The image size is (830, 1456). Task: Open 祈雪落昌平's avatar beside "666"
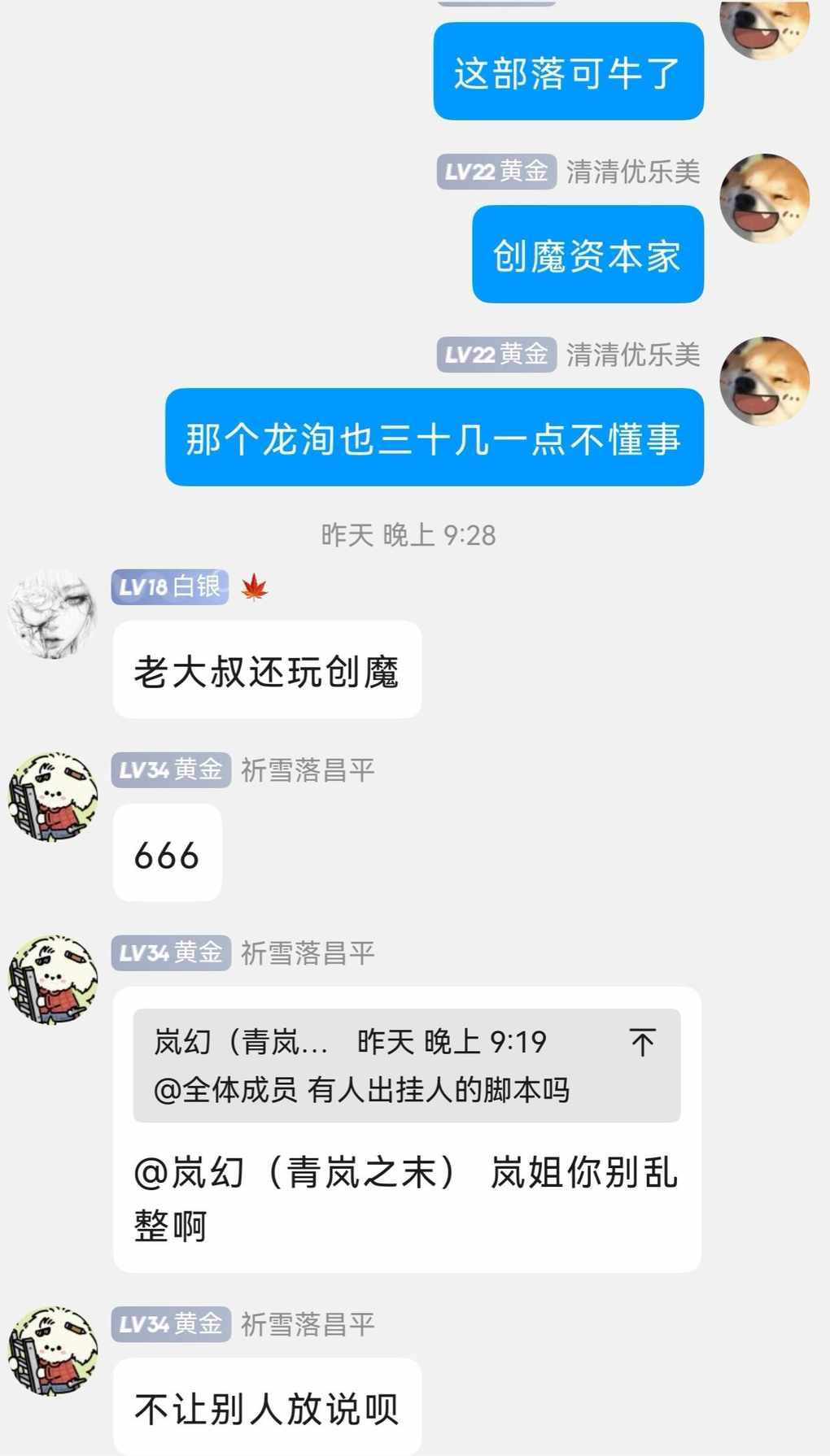click(x=53, y=796)
